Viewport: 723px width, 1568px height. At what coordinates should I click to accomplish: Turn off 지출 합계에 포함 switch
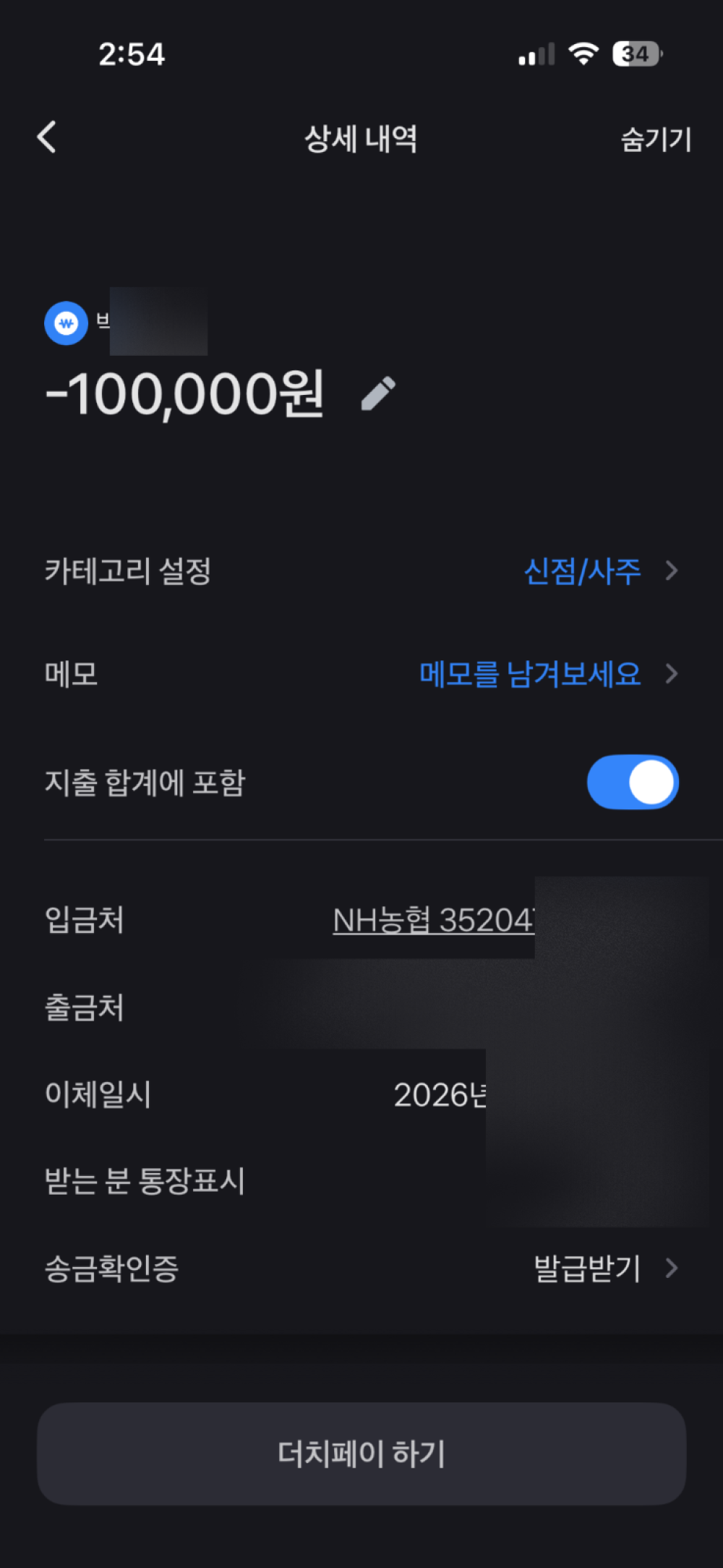click(633, 783)
